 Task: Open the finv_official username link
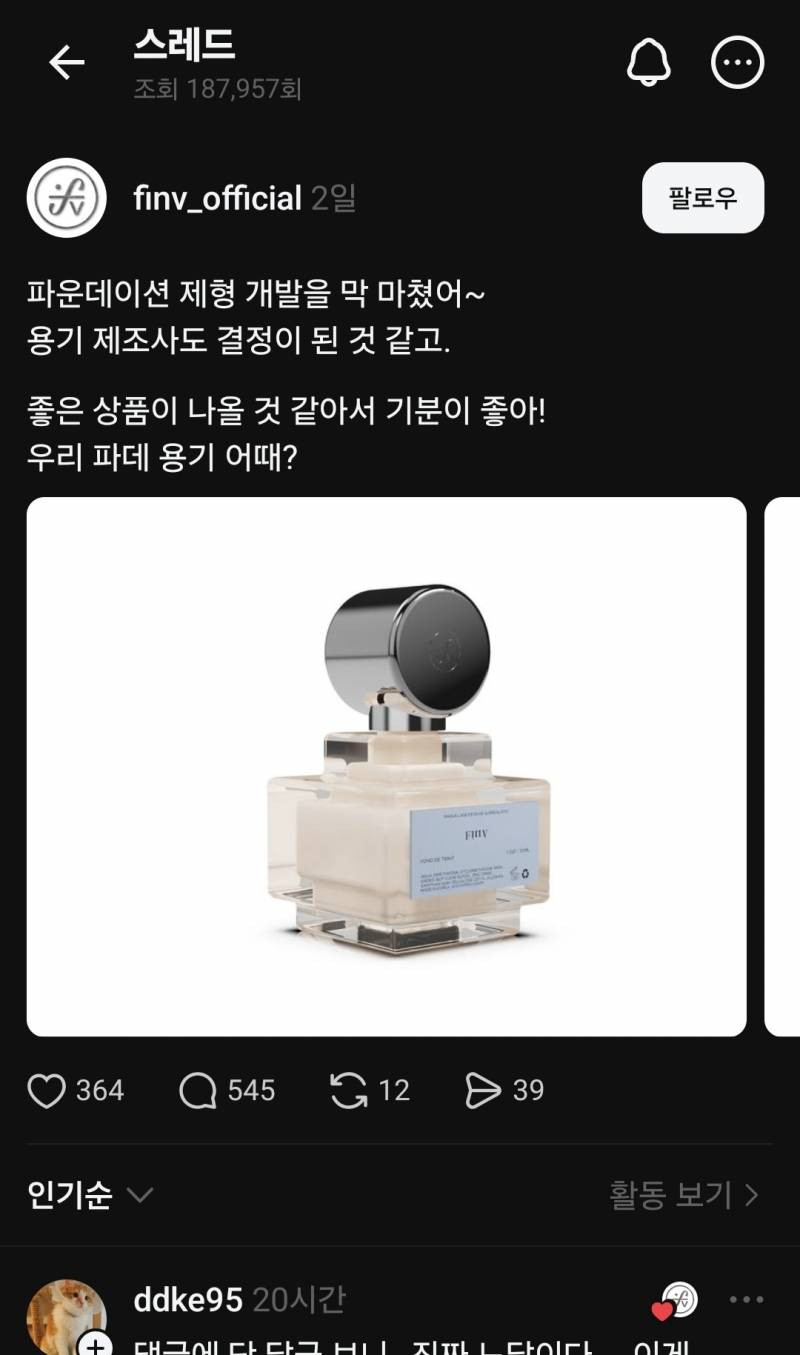(217, 198)
